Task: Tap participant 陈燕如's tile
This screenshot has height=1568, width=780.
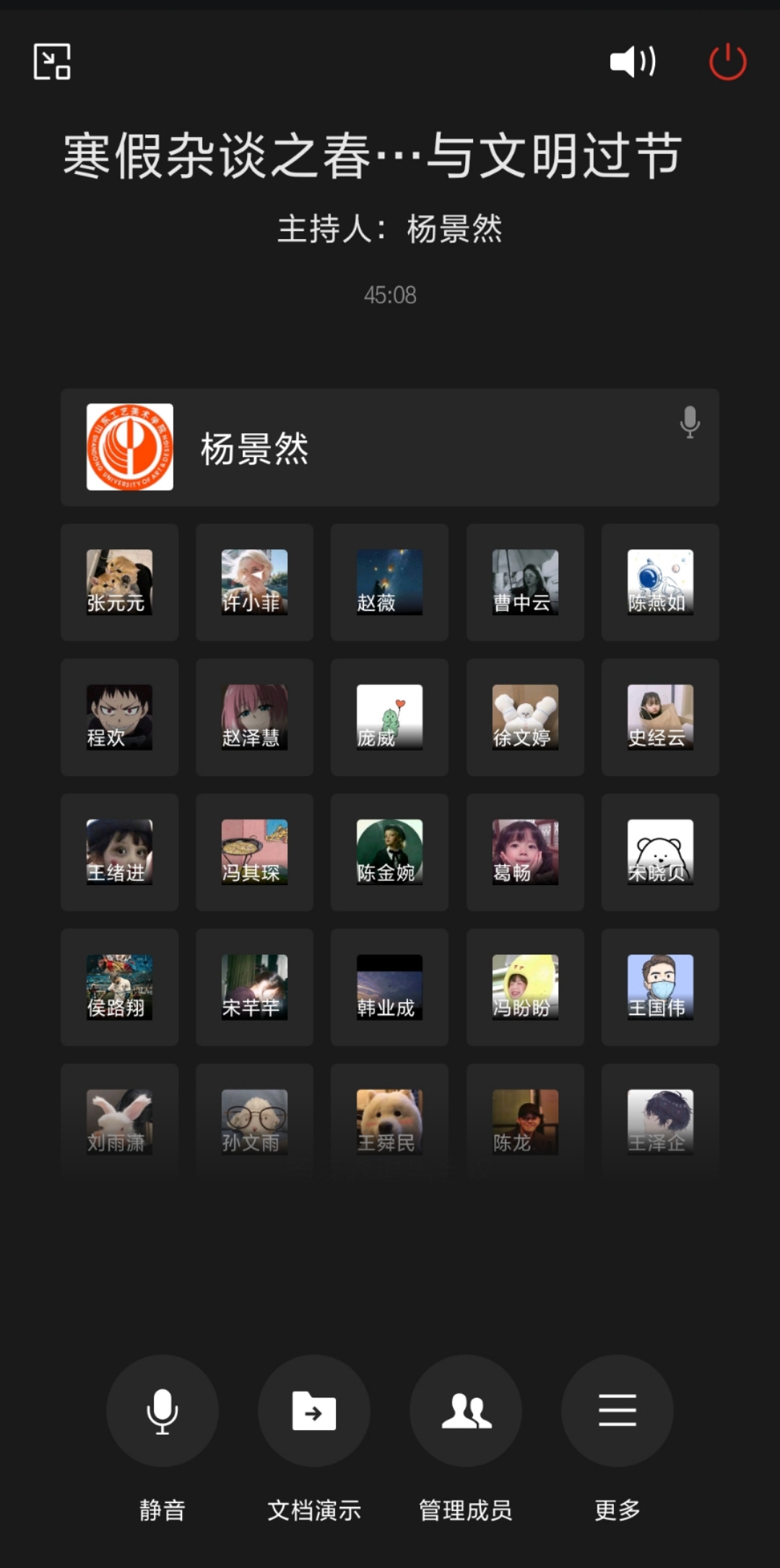Action: coord(660,583)
